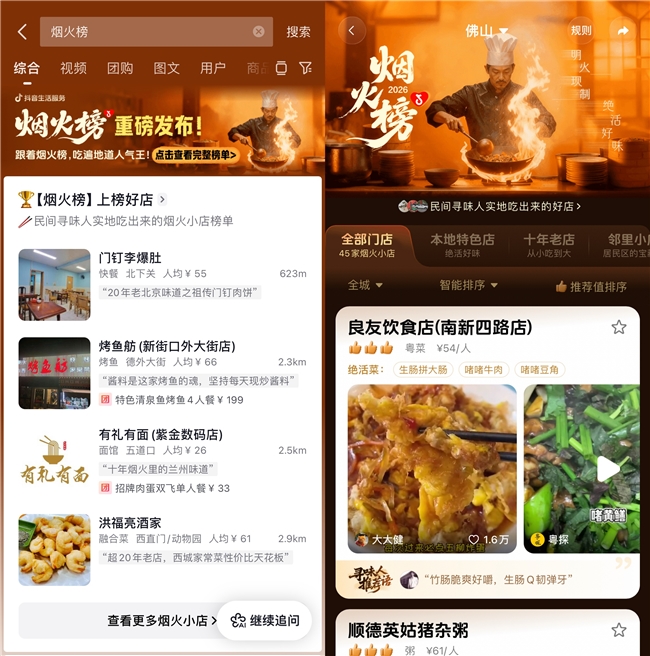
Task: Open the 规则 rules page
Action: (580, 31)
